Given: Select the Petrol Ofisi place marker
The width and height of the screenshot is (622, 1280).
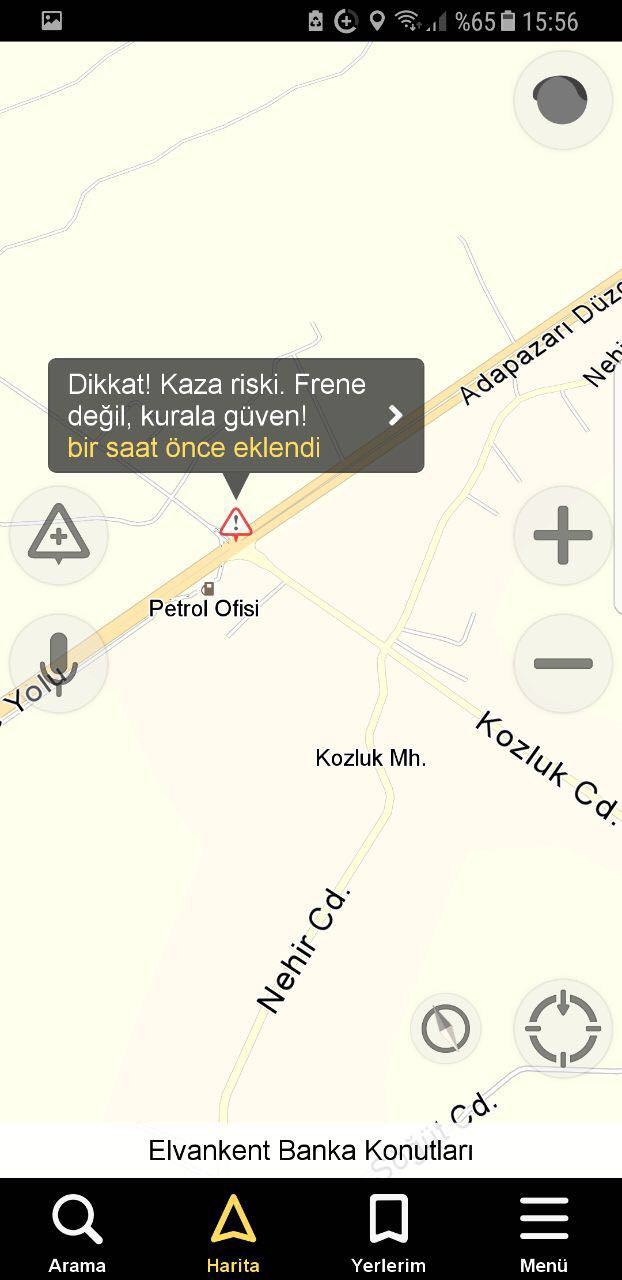Looking at the screenshot, I should click(208, 589).
